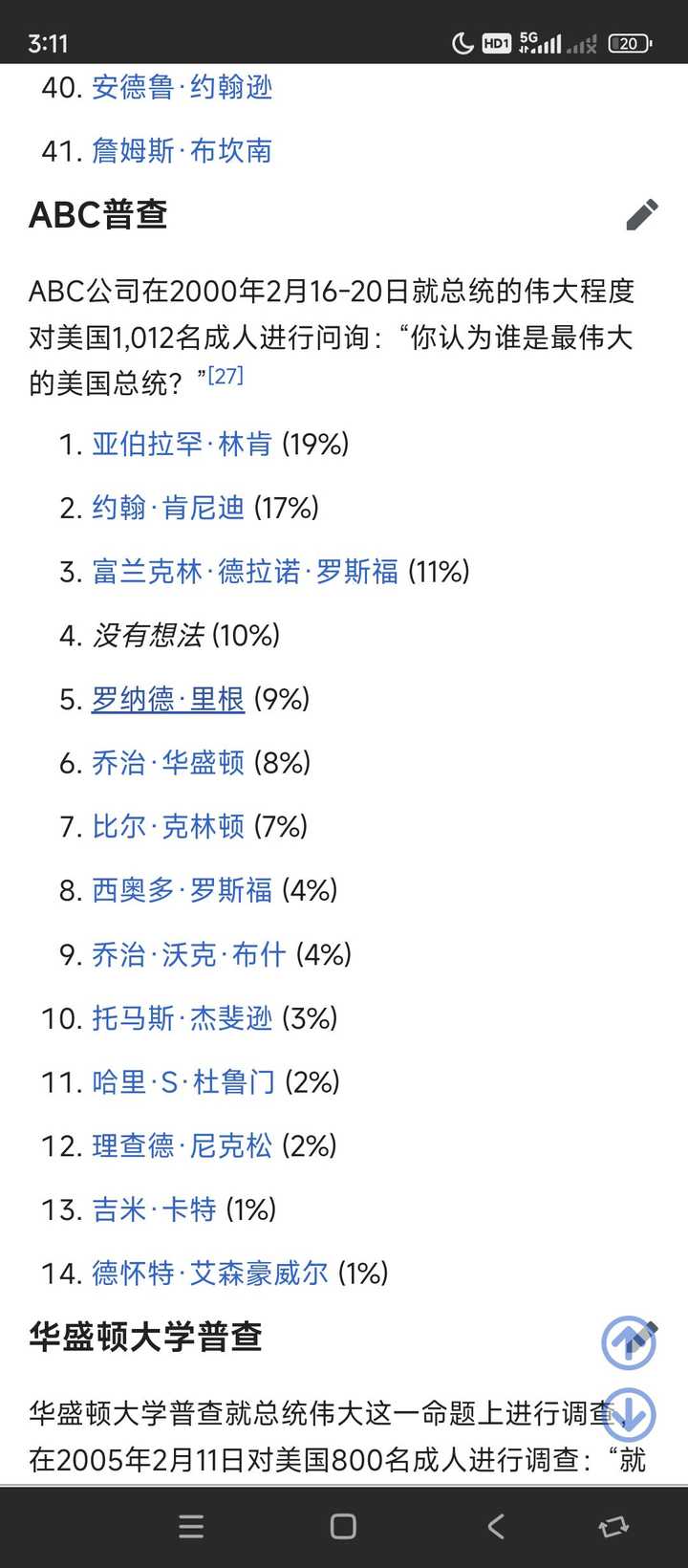This screenshot has width=688, height=1568.
Task: Open the 理查德·尼克松 link
Action: (183, 1145)
